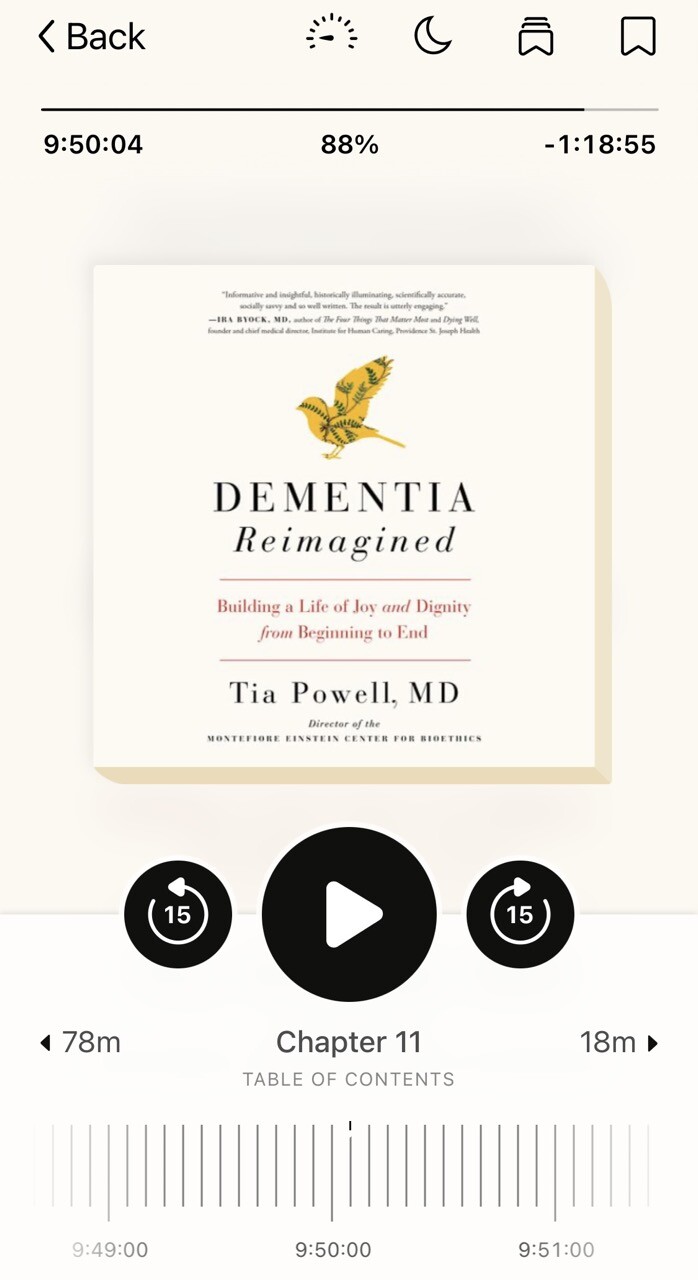Screen dimensions: 698x1280
Task: Open the Chapter 11 table of contents
Action: 349,1056
